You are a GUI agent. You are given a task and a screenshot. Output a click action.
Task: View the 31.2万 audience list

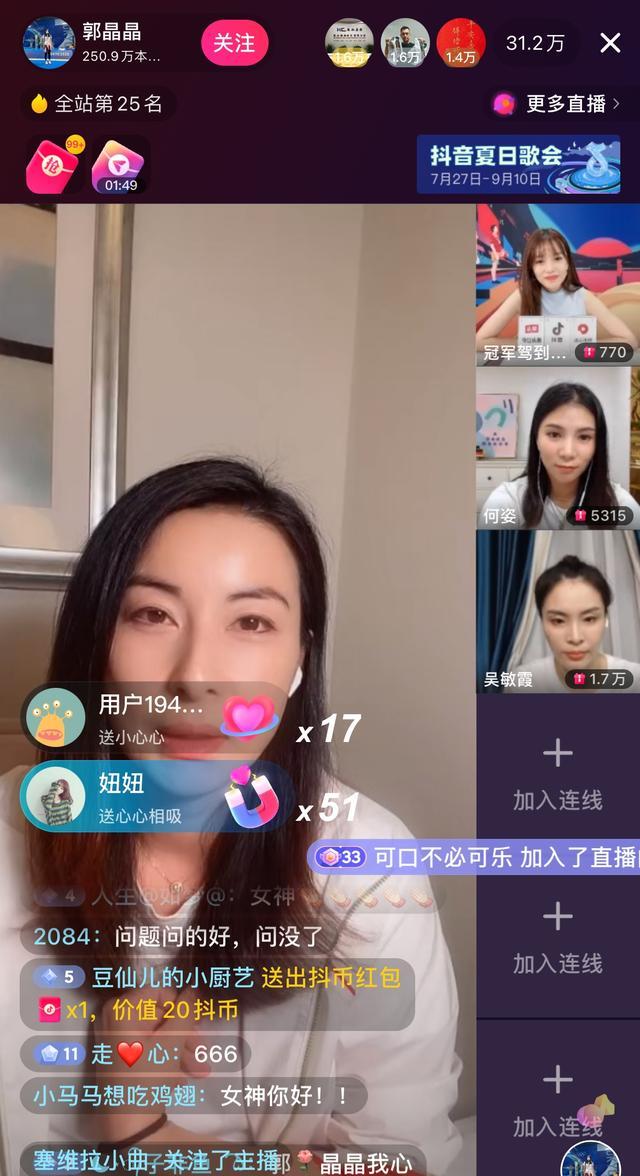pos(535,43)
